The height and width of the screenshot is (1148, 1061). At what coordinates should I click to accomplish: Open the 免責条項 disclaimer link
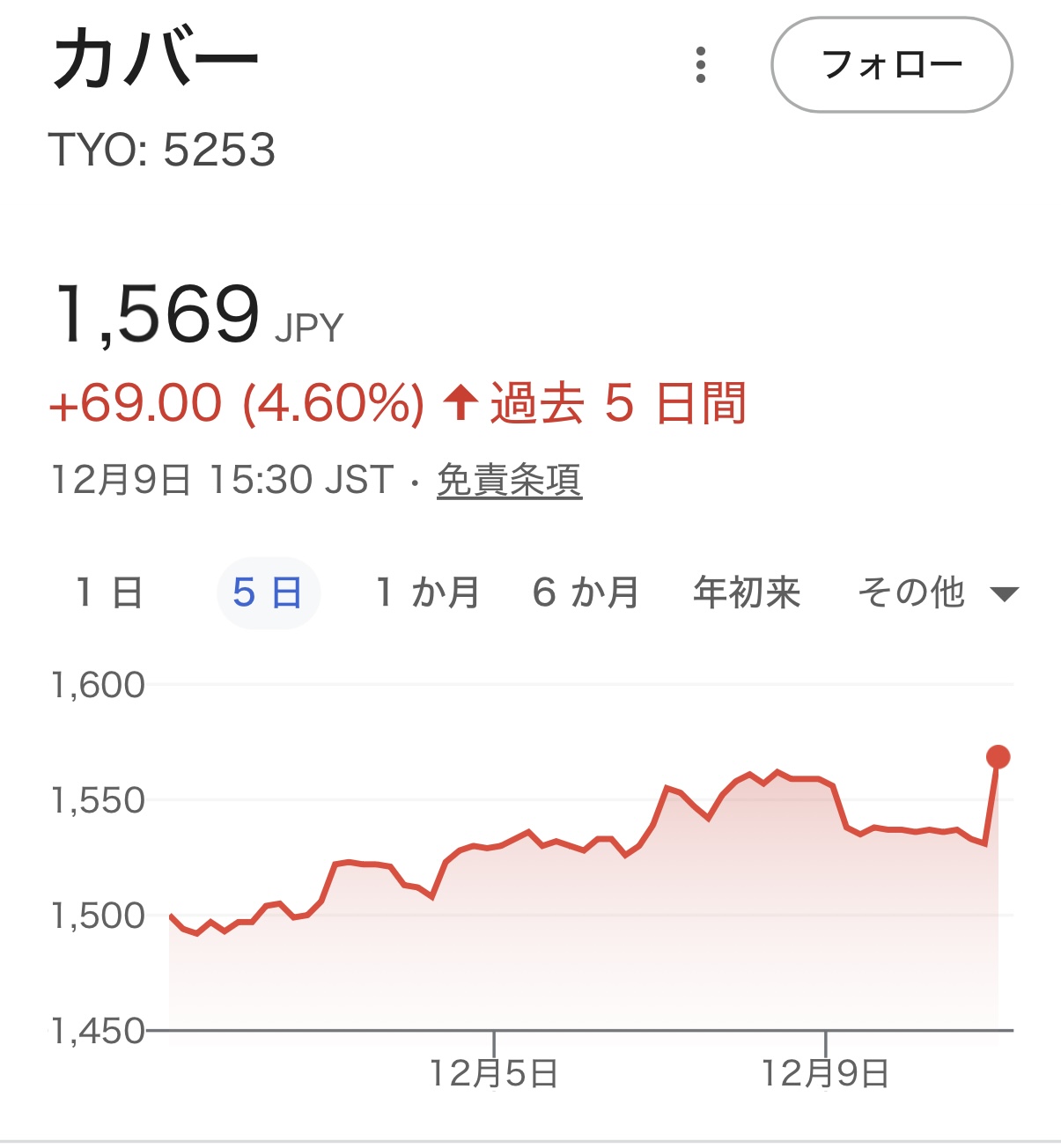509,481
